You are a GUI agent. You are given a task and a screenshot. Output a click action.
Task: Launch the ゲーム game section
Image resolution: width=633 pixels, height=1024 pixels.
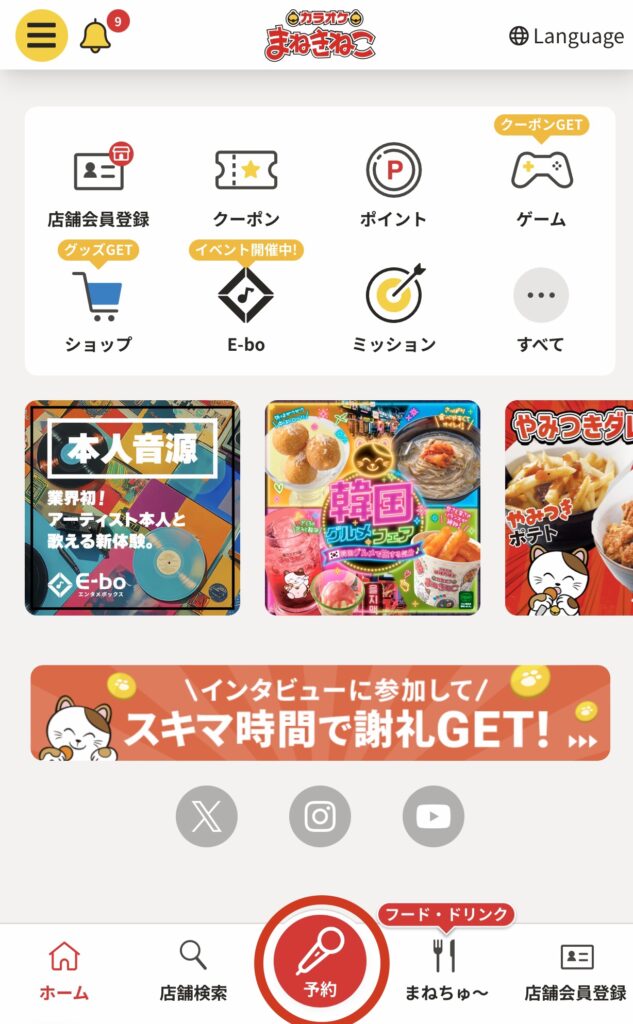coord(541,186)
